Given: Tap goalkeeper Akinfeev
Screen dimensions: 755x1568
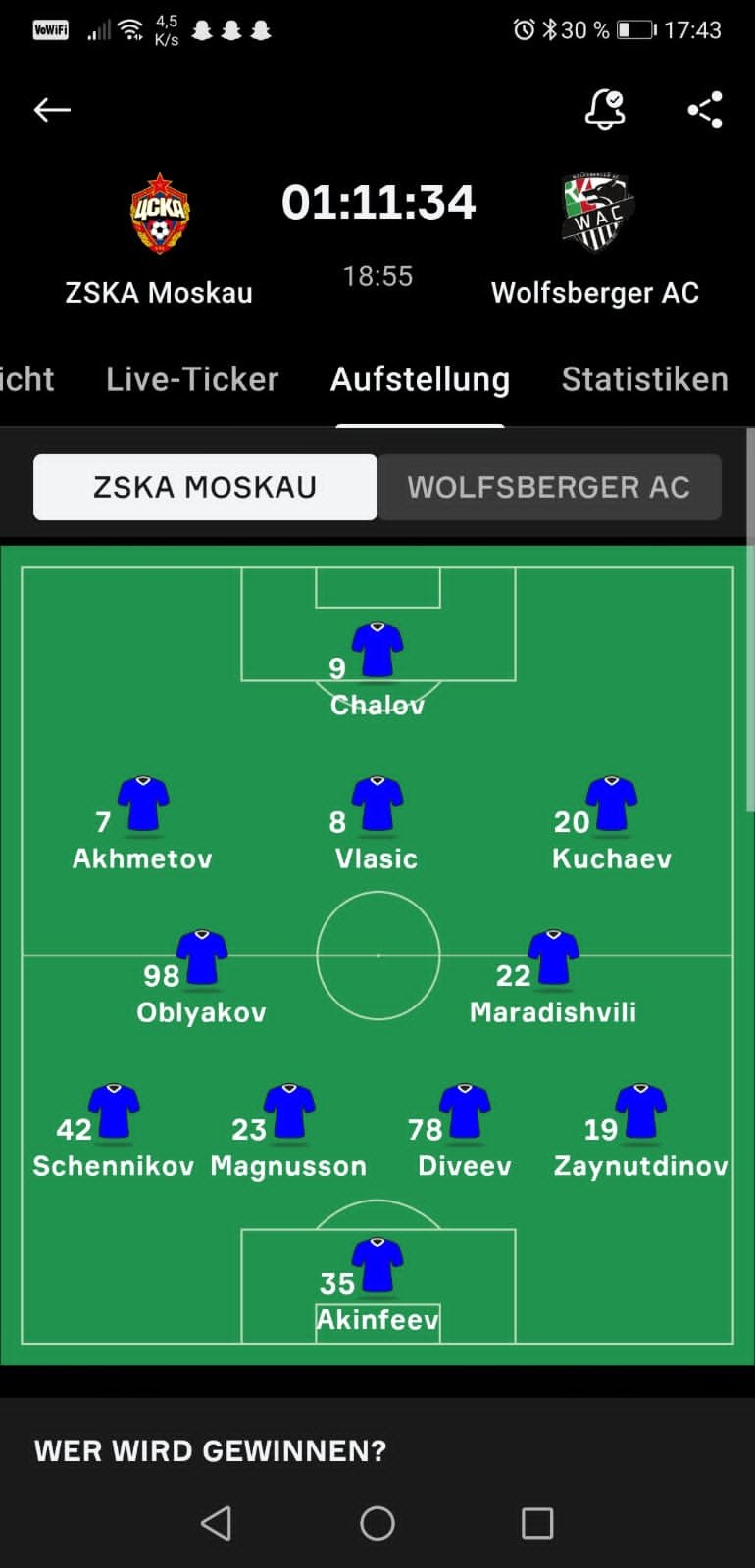Looking at the screenshot, I should (377, 1286).
